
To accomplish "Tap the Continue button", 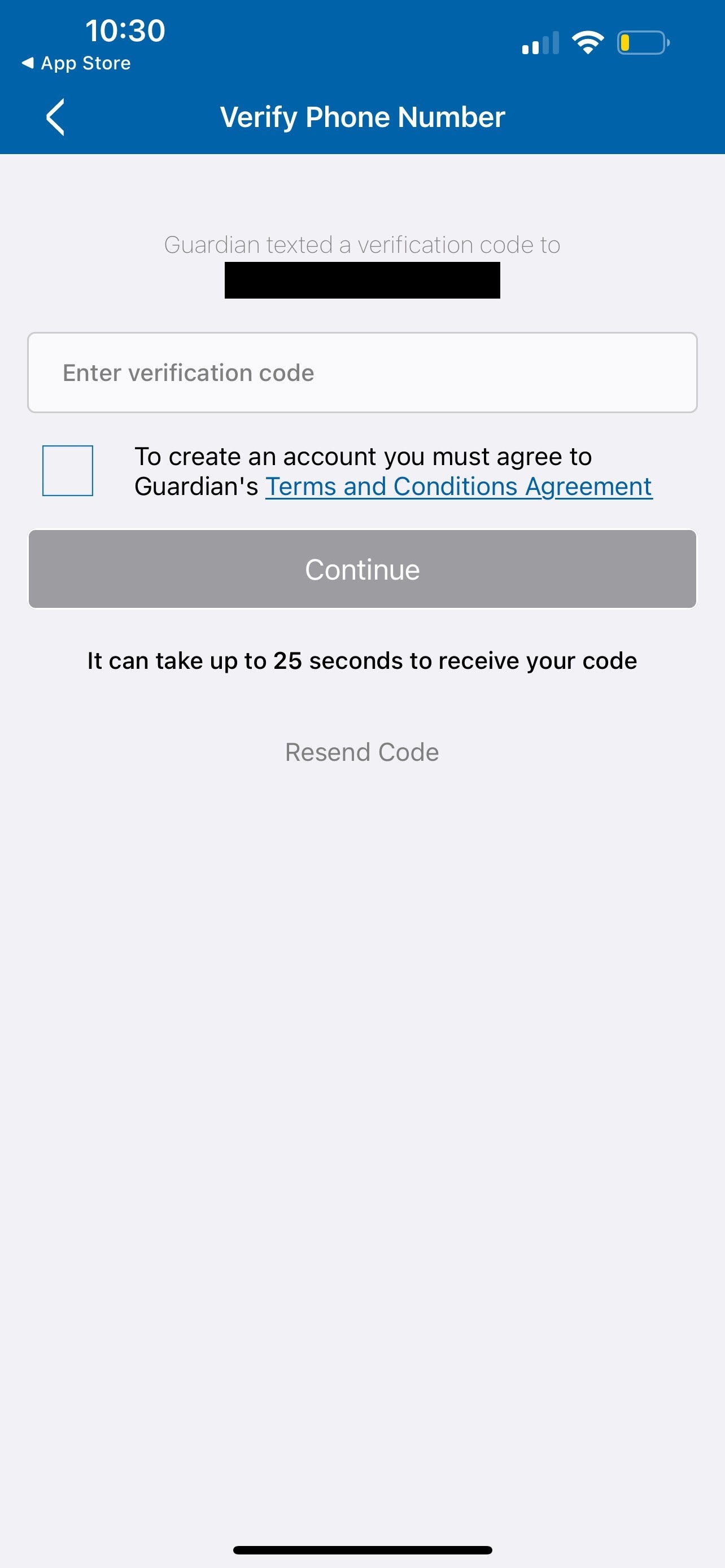I will [362, 569].
